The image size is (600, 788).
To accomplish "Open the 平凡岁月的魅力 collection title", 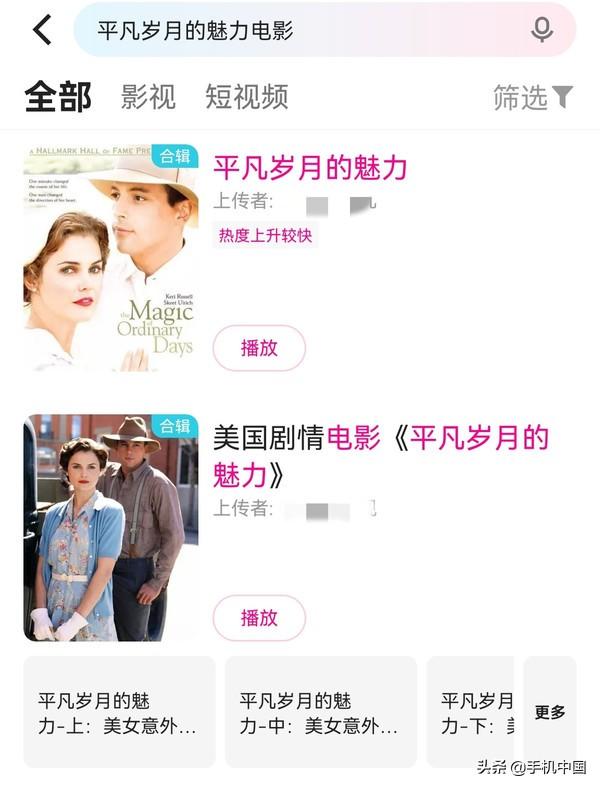I will click(x=310, y=167).
